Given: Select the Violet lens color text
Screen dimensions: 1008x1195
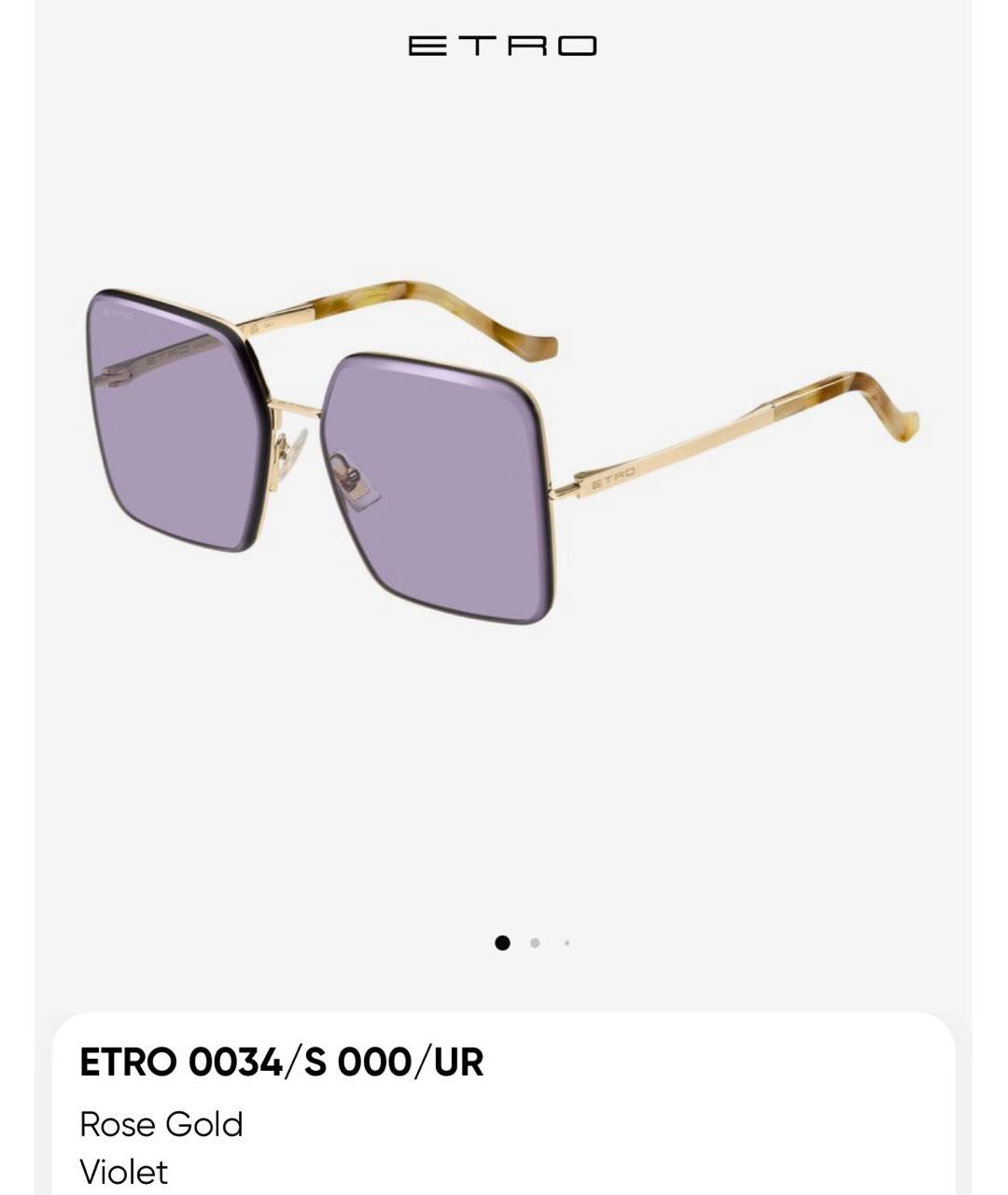Looking at the screenshot, I should (x=125, y=1170).
